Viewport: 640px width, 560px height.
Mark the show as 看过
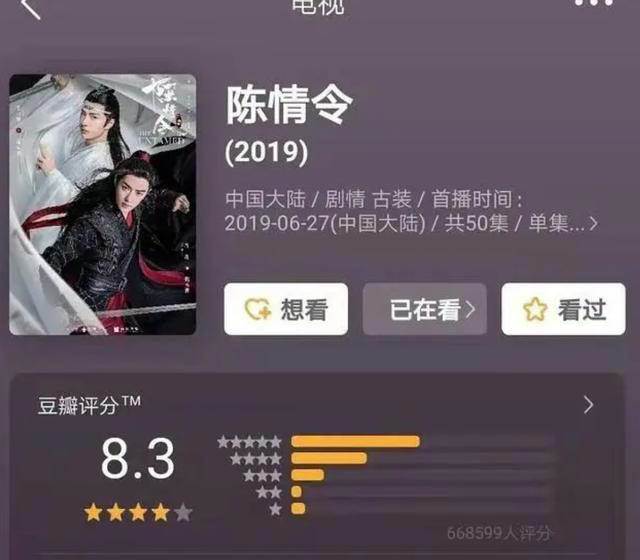[563, 309]
